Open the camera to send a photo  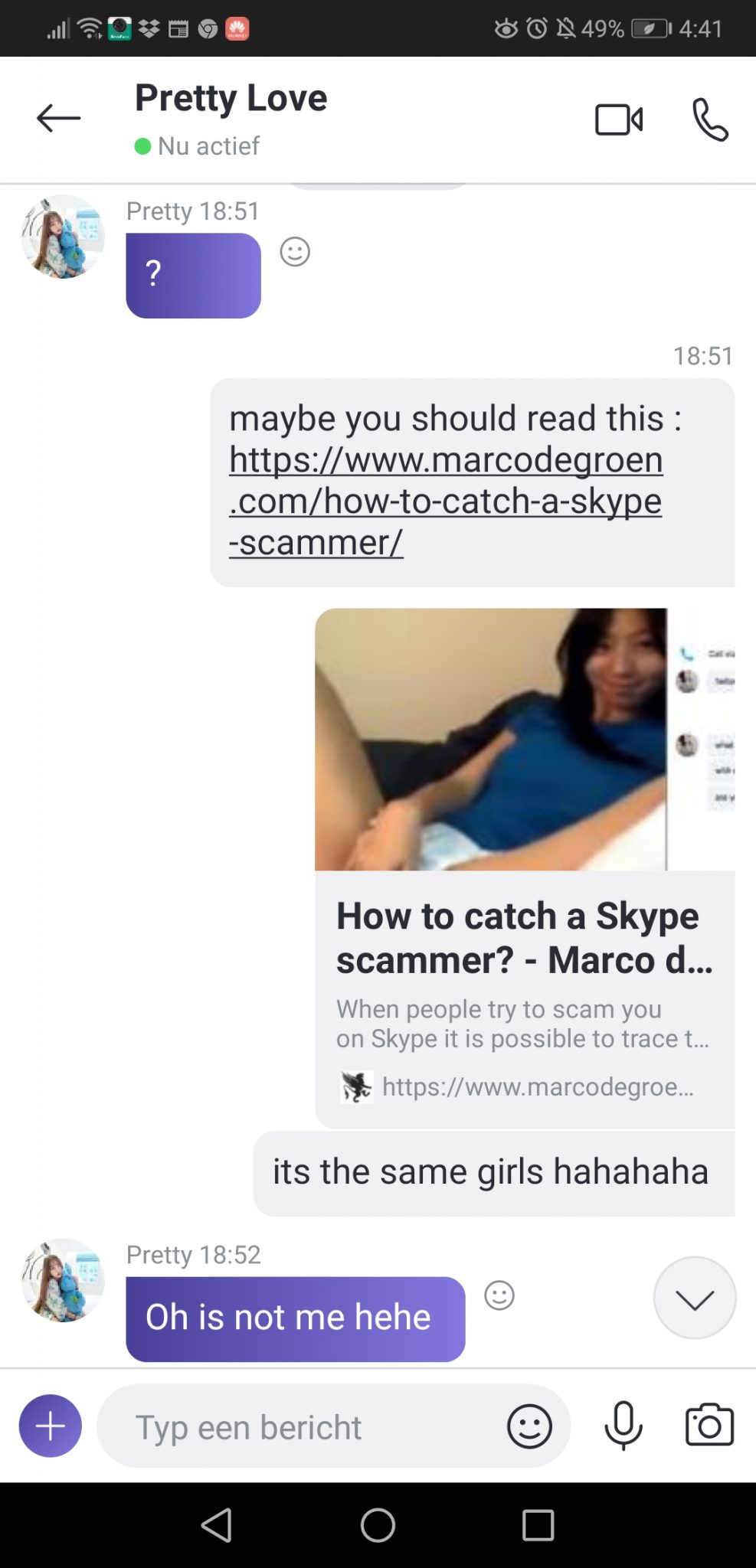click(x=709, y=1425)
